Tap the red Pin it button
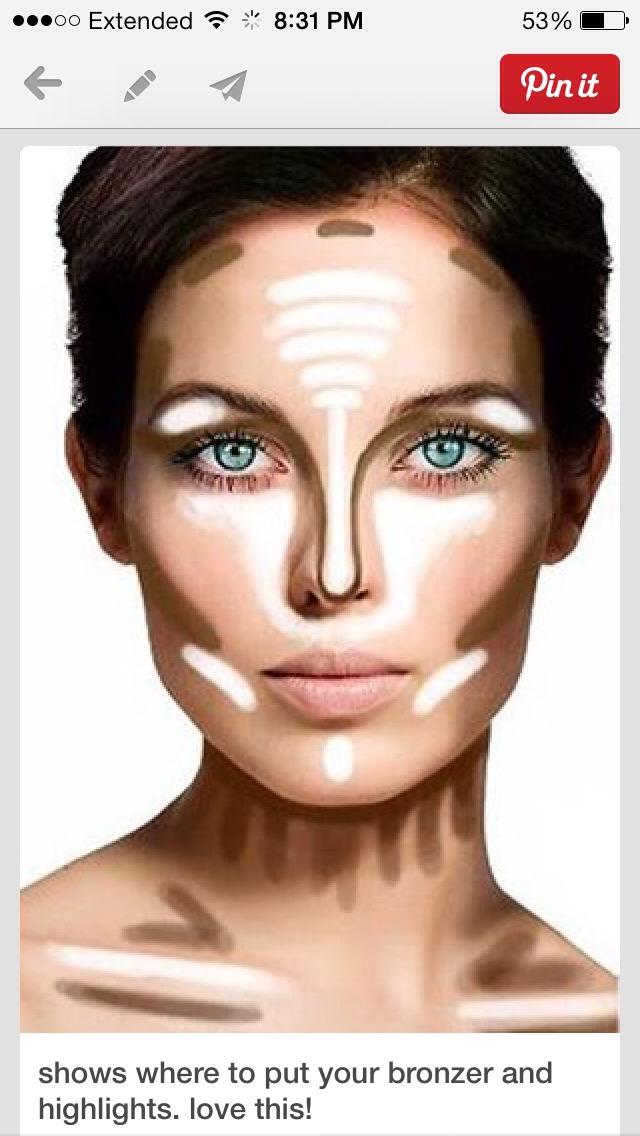This screenshot has height=1136, width=640. coord(560,84)
